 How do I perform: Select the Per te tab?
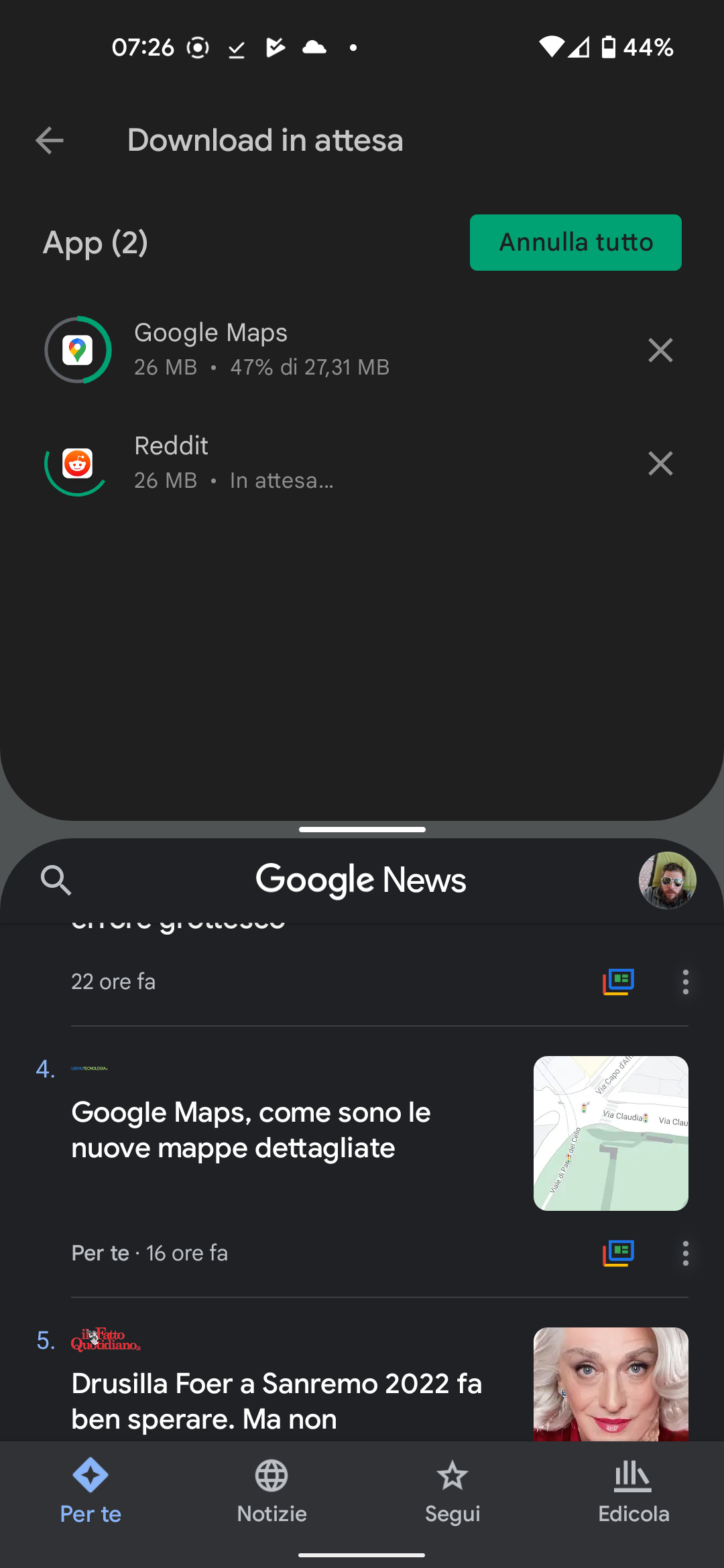click(x=90, y=1492)
